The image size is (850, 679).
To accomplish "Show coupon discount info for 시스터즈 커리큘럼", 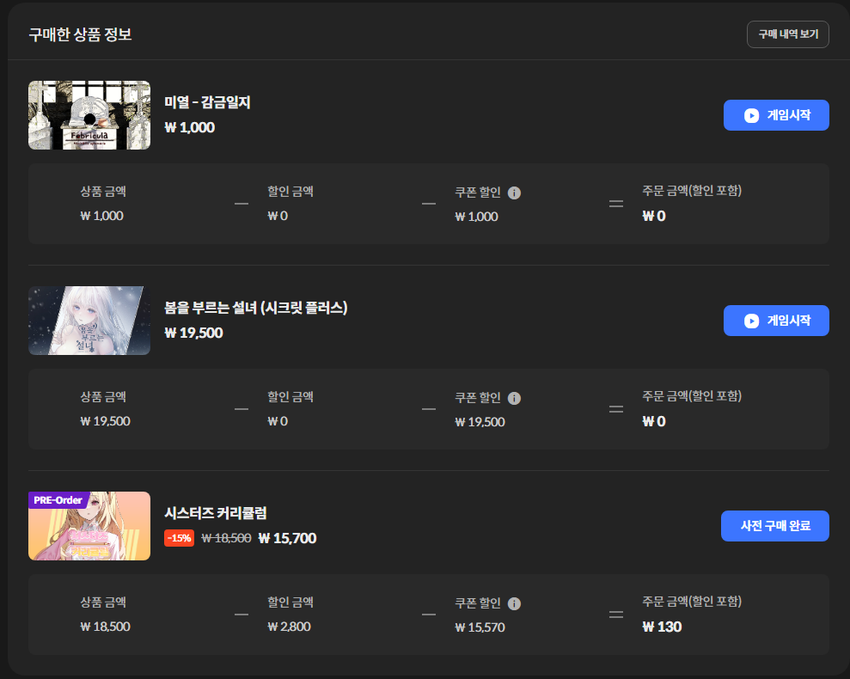I will (514, 603).
